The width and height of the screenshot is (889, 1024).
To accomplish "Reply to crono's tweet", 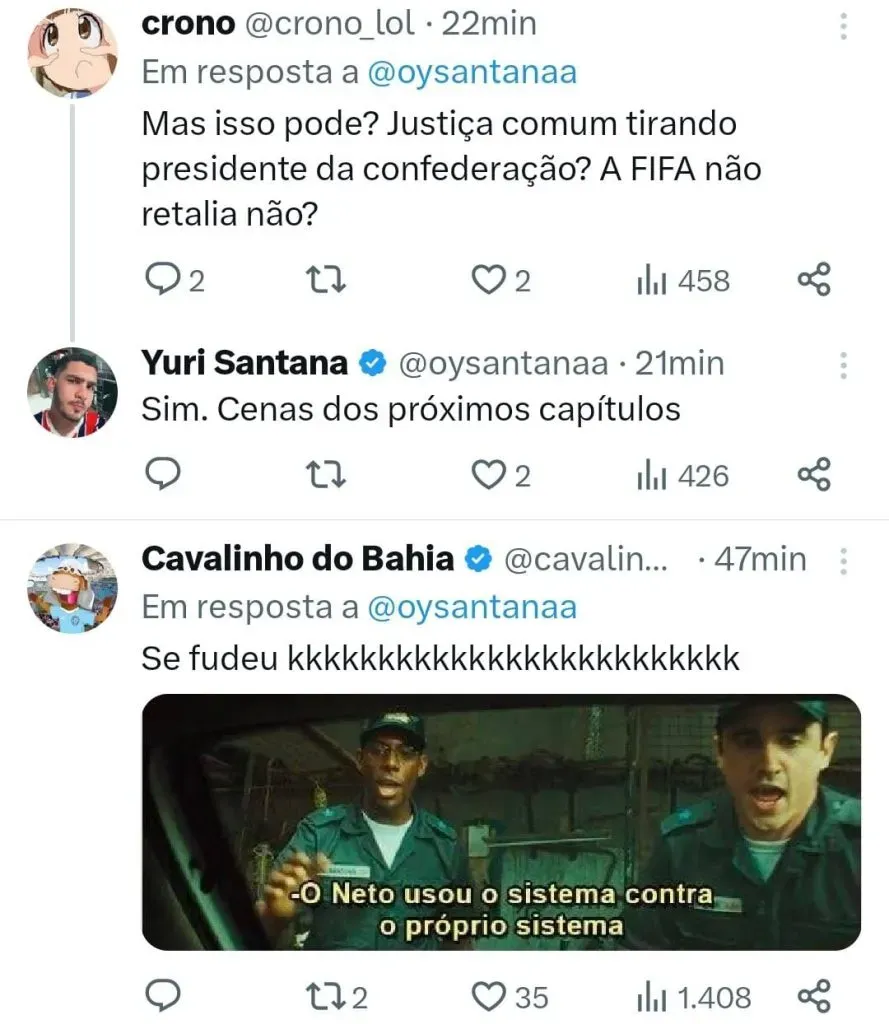I will 162,281.
